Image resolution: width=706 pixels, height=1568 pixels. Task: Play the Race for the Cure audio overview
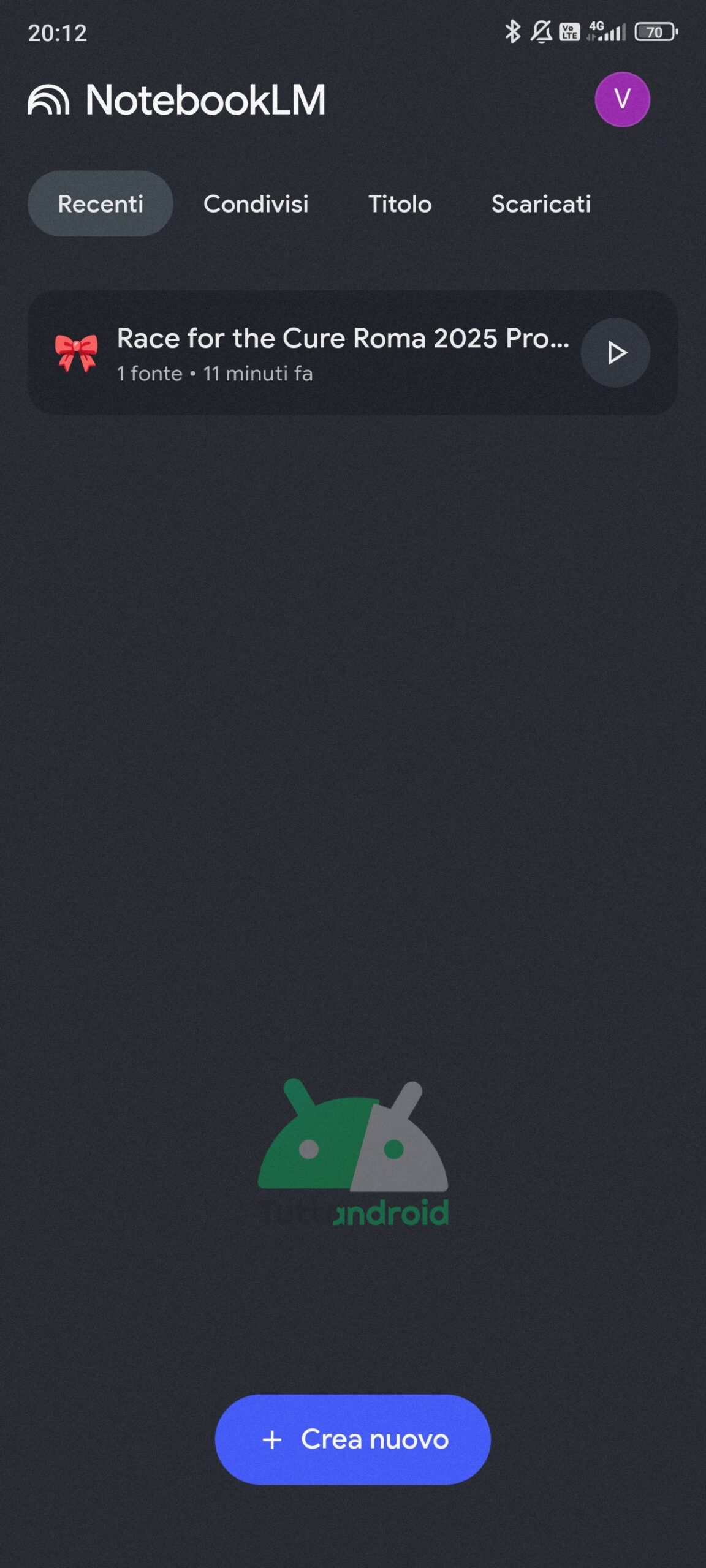point(615,353)
